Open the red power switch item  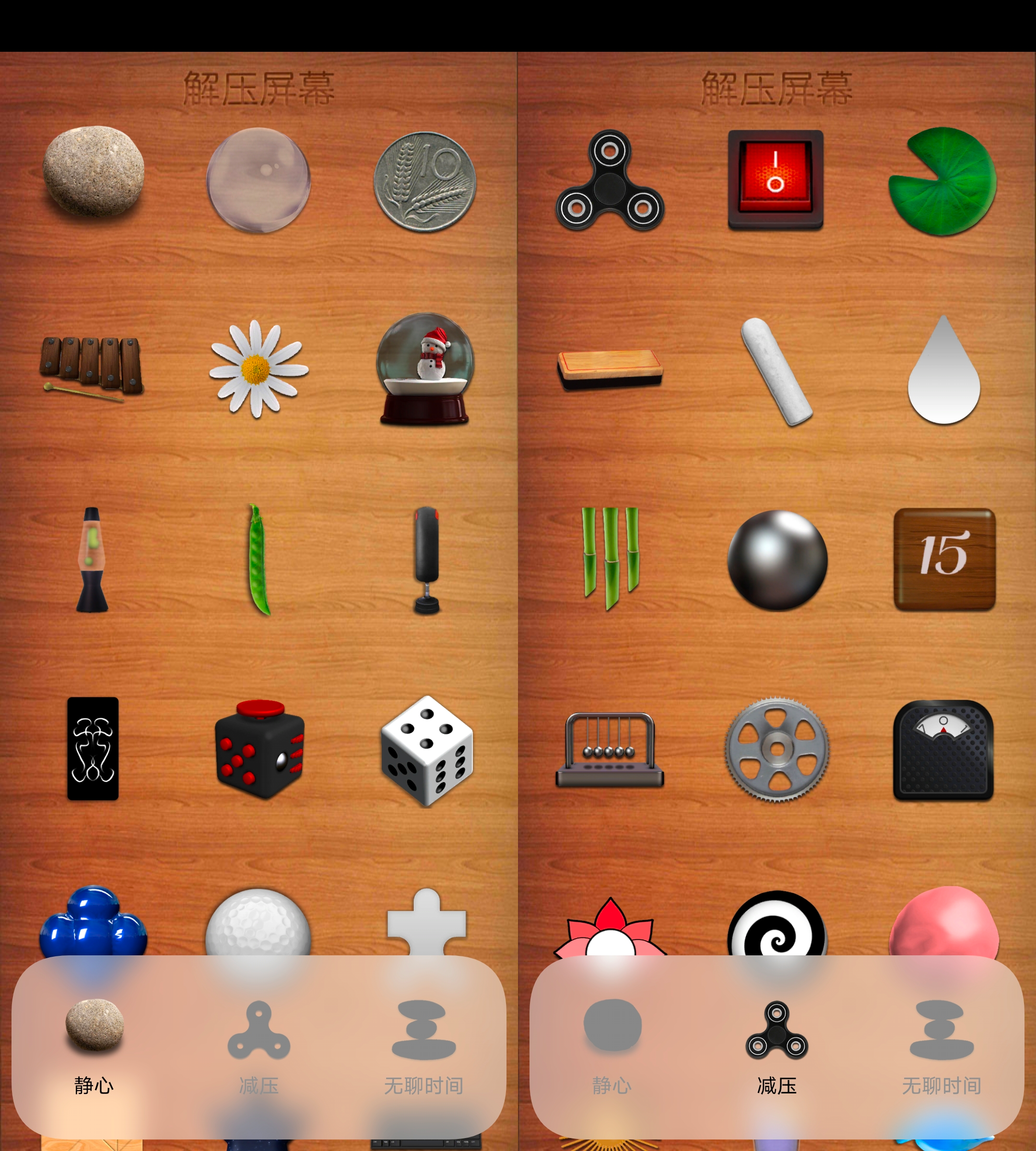(x=775, y=179)
